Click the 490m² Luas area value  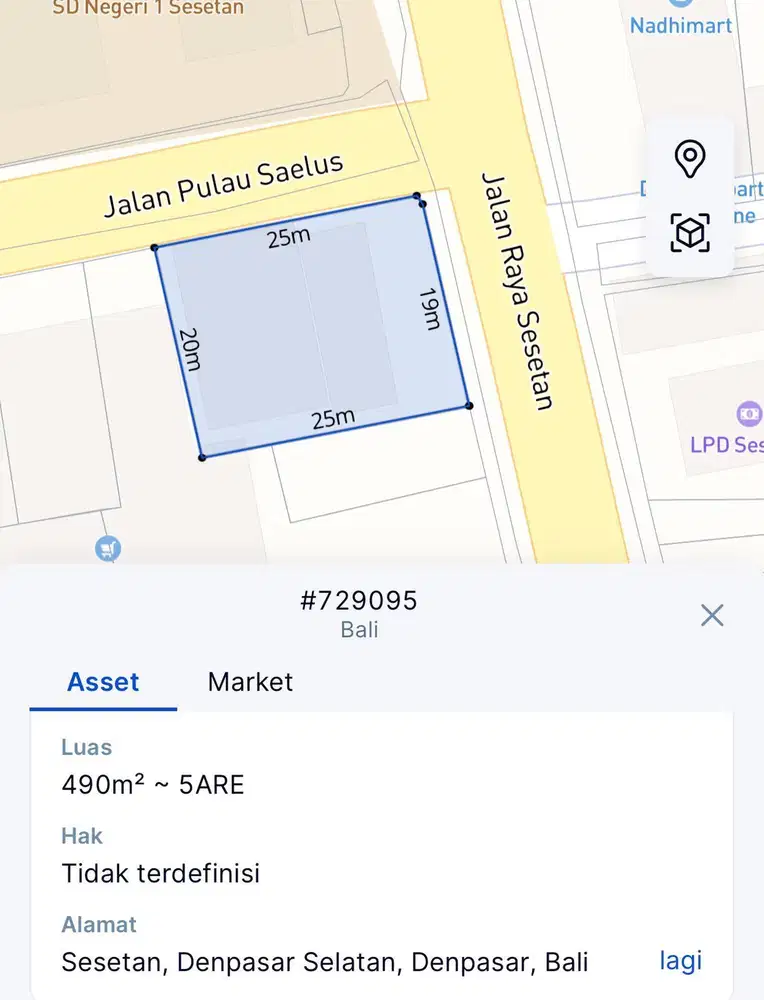coord(152,784)
